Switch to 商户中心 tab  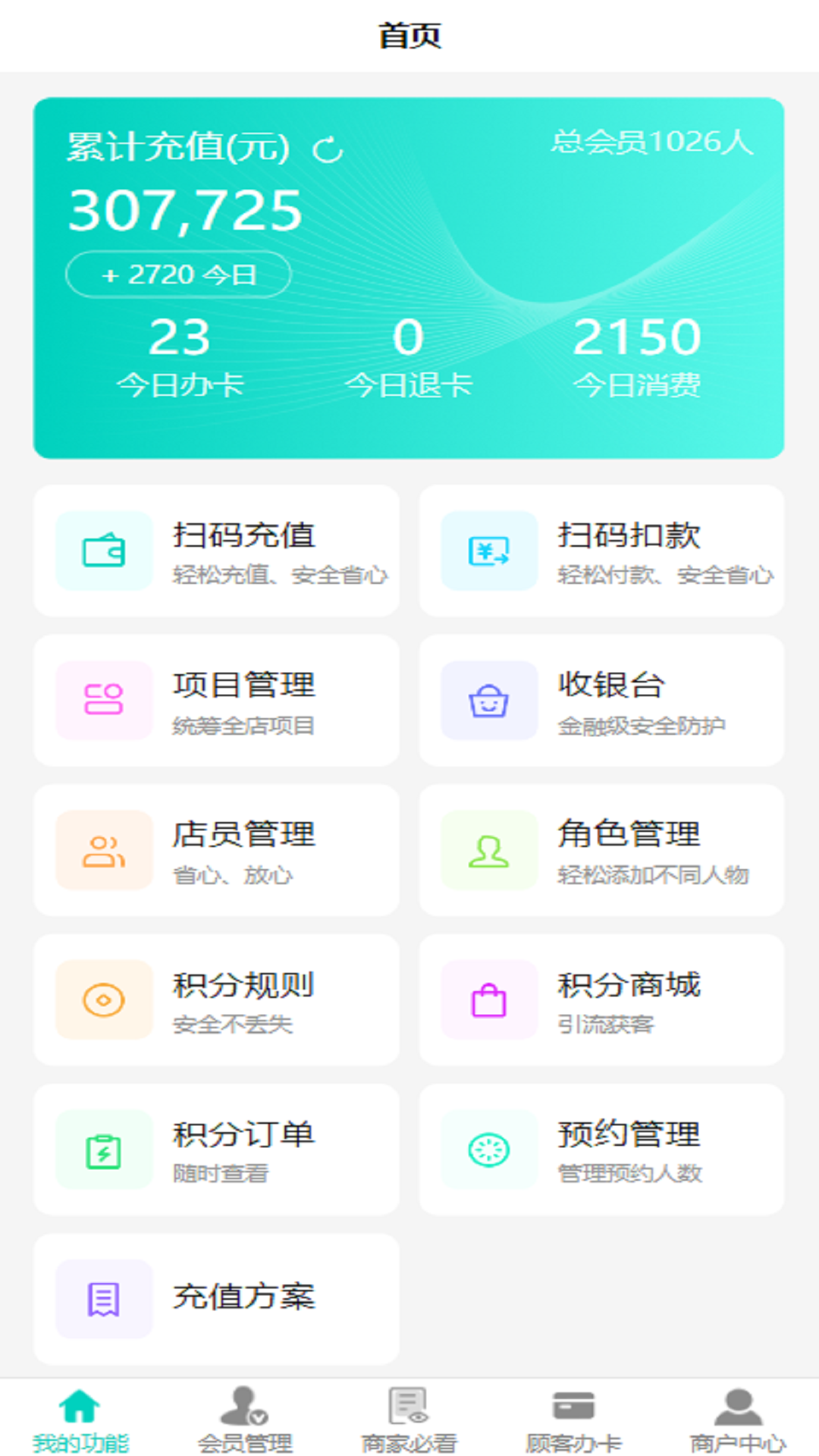(737, 1420)
